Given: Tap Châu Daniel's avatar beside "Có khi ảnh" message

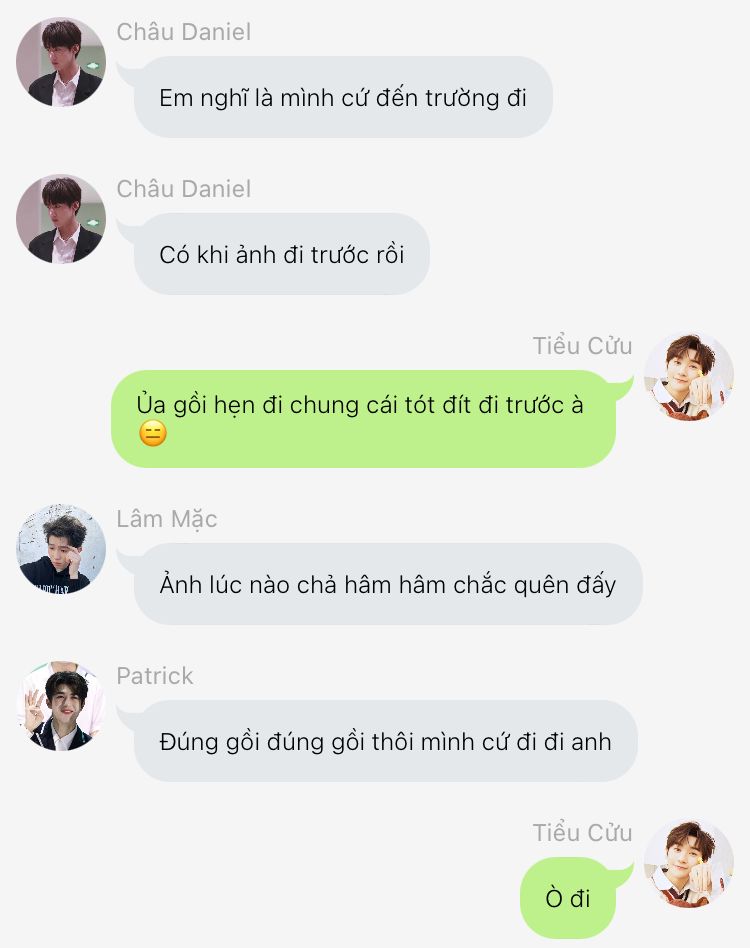Looking at the screenshot, I should pos(61,219).
